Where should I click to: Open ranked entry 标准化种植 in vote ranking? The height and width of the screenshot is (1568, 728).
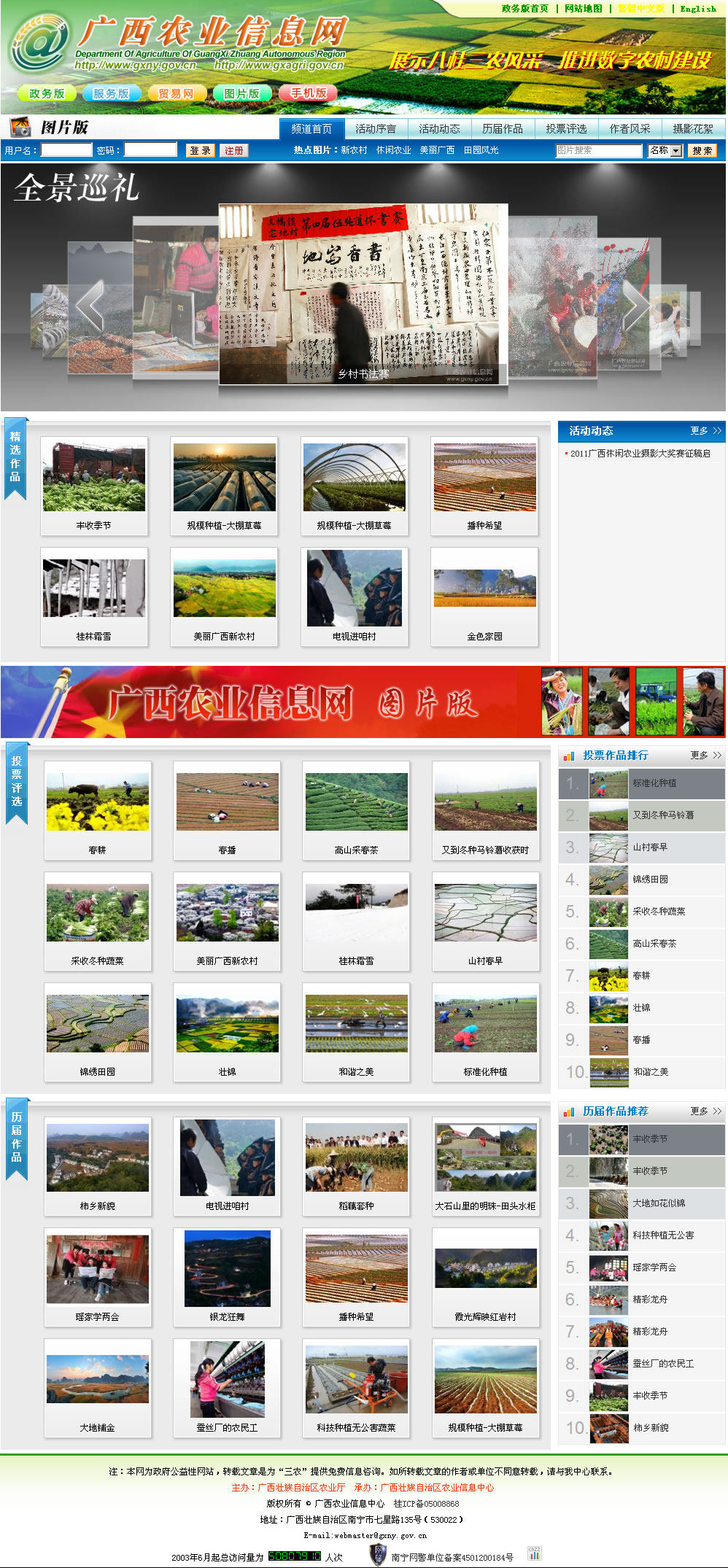pos(654,783)
